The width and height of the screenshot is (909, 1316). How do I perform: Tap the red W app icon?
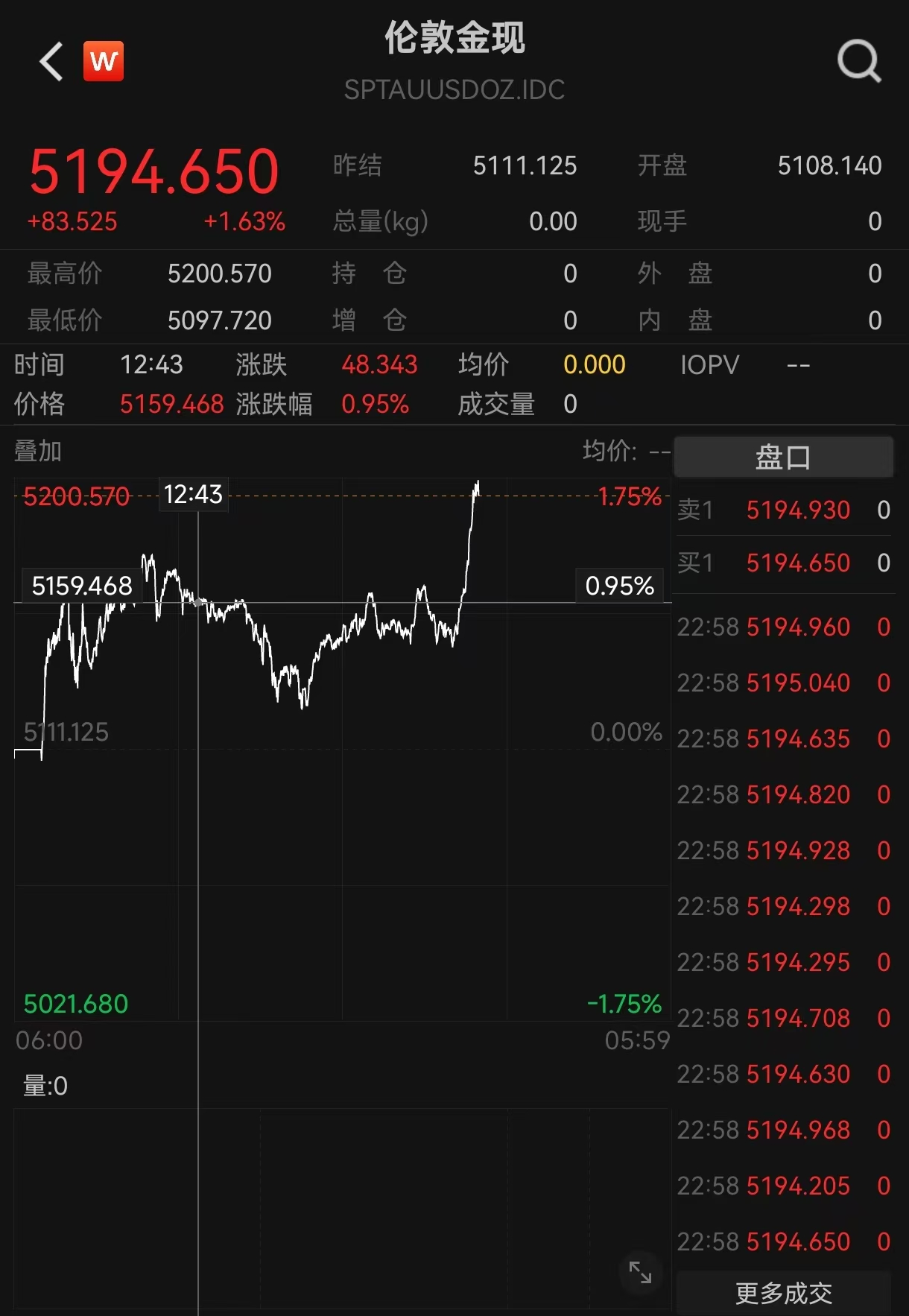[104, 61]
